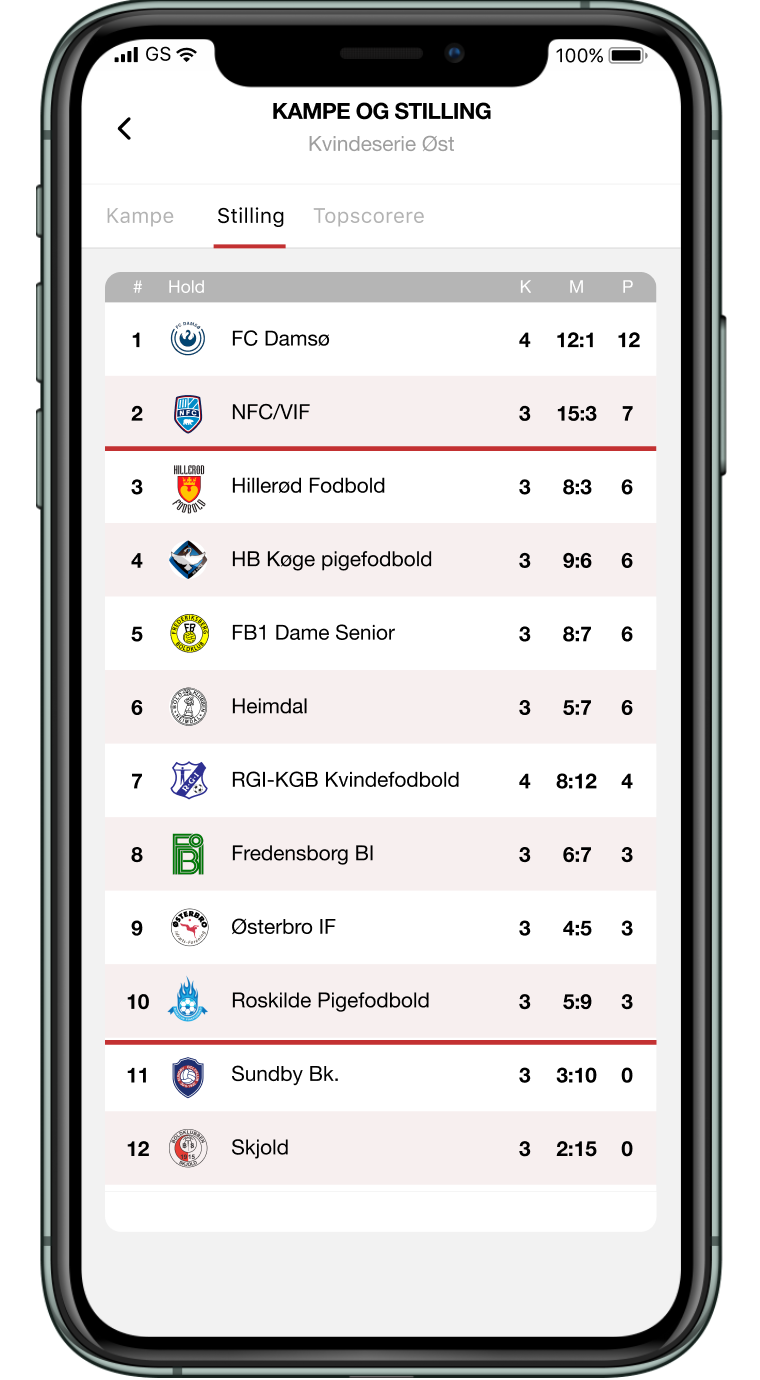Image resolution: width=760 pixels, height=1380 pixels.
Task: Select the Østerbro IF row
Action: click(x=380, y=928)
